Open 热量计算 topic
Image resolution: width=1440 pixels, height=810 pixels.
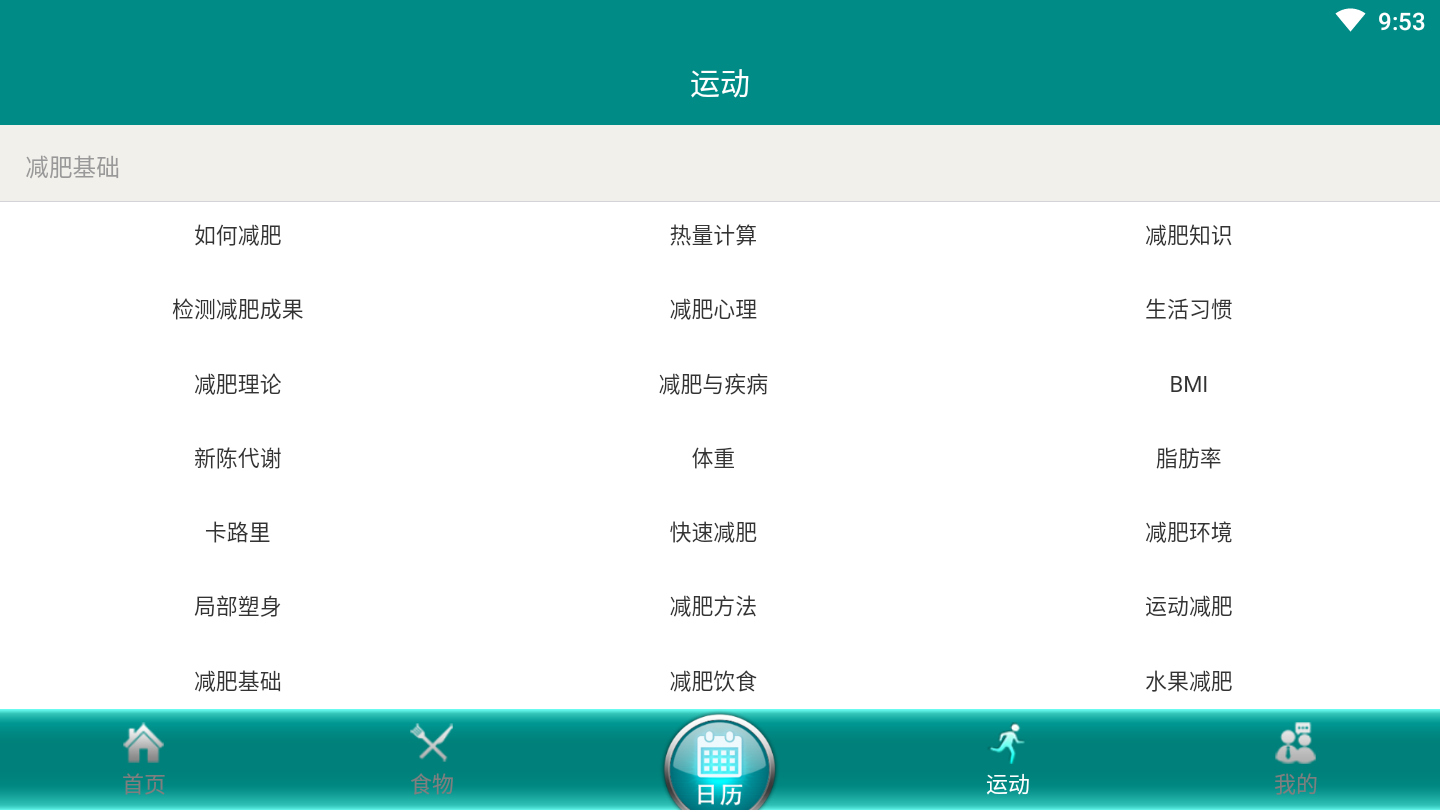coord(713,235)
